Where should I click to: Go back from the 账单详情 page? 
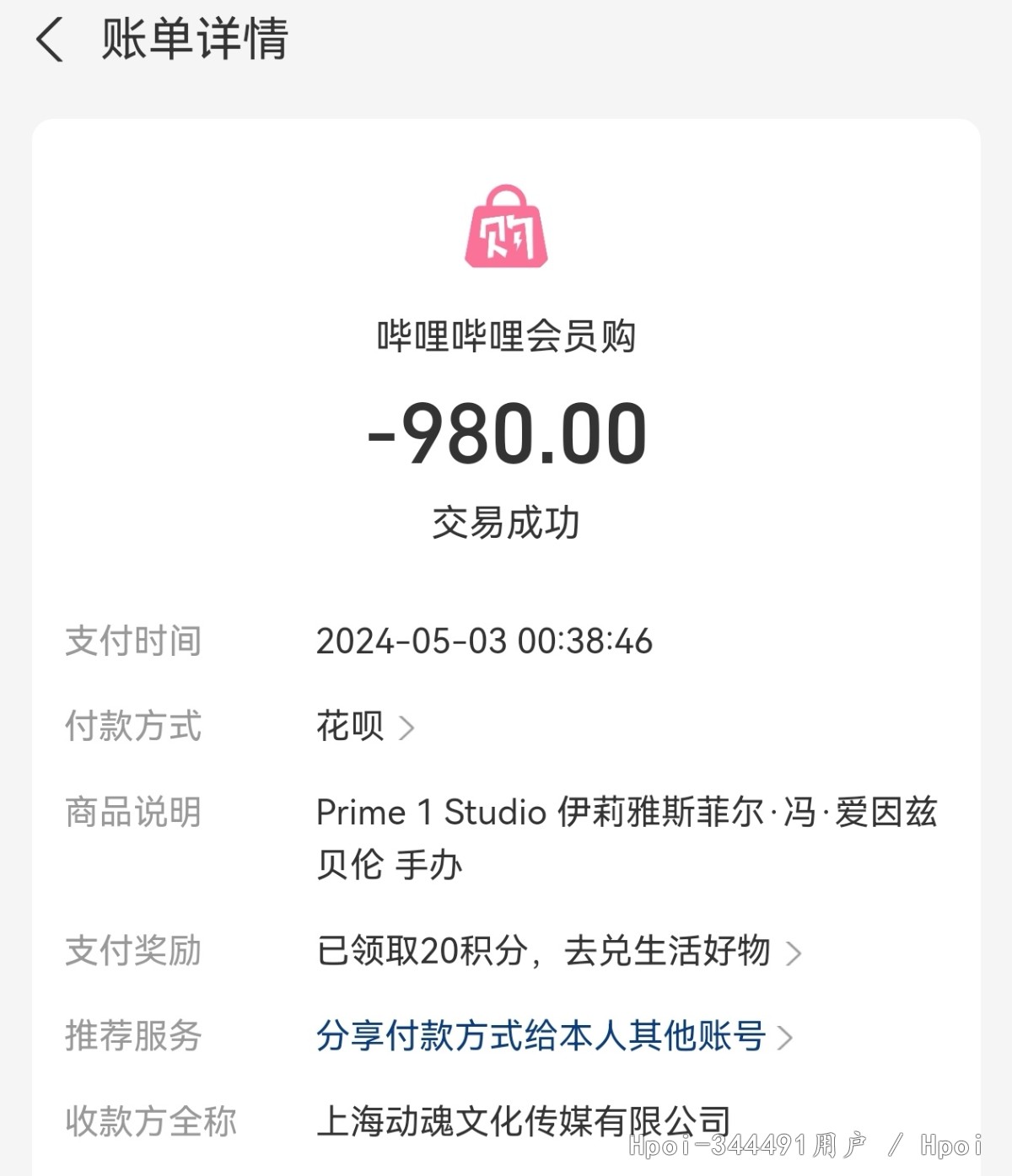[50, 40]
